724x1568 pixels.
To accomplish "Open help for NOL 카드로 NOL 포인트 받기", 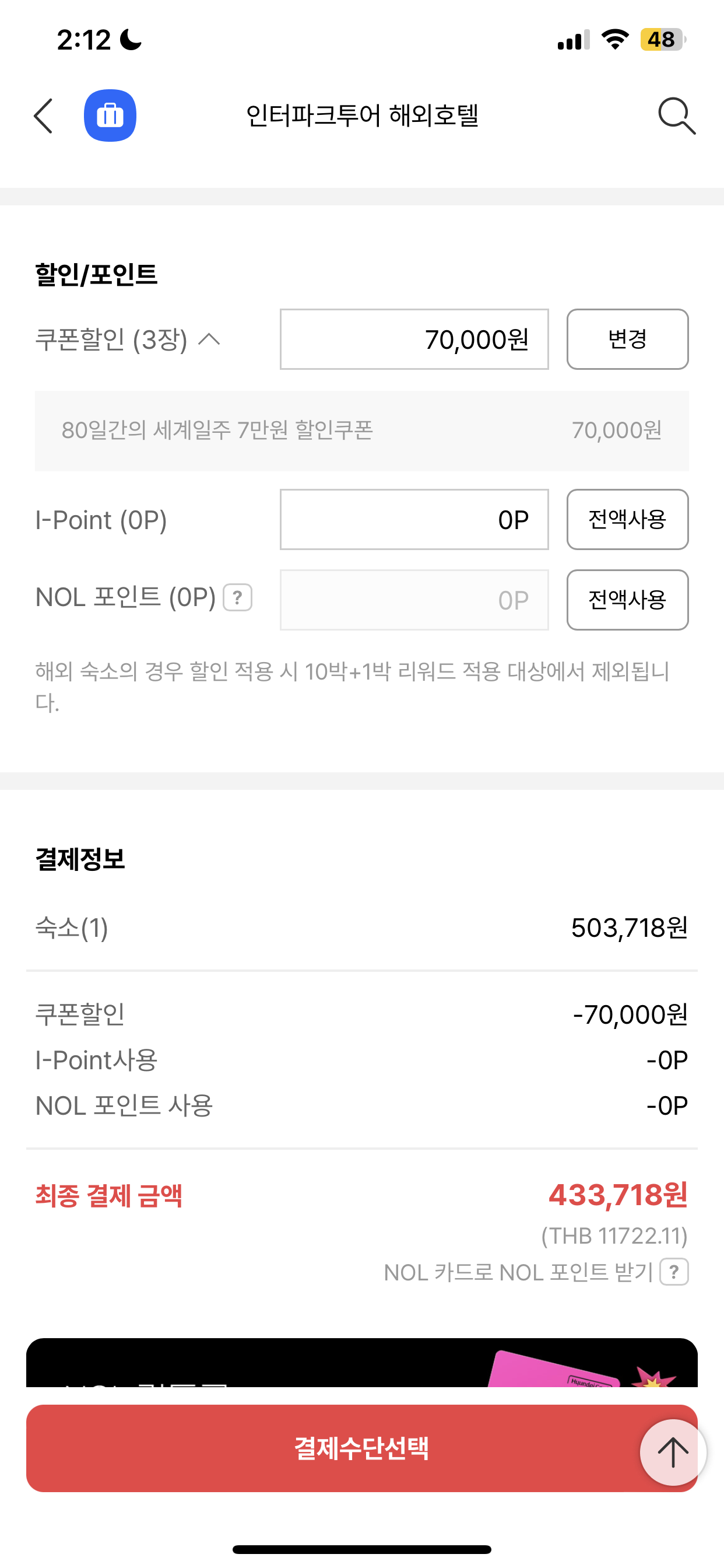I will 674,1272.
